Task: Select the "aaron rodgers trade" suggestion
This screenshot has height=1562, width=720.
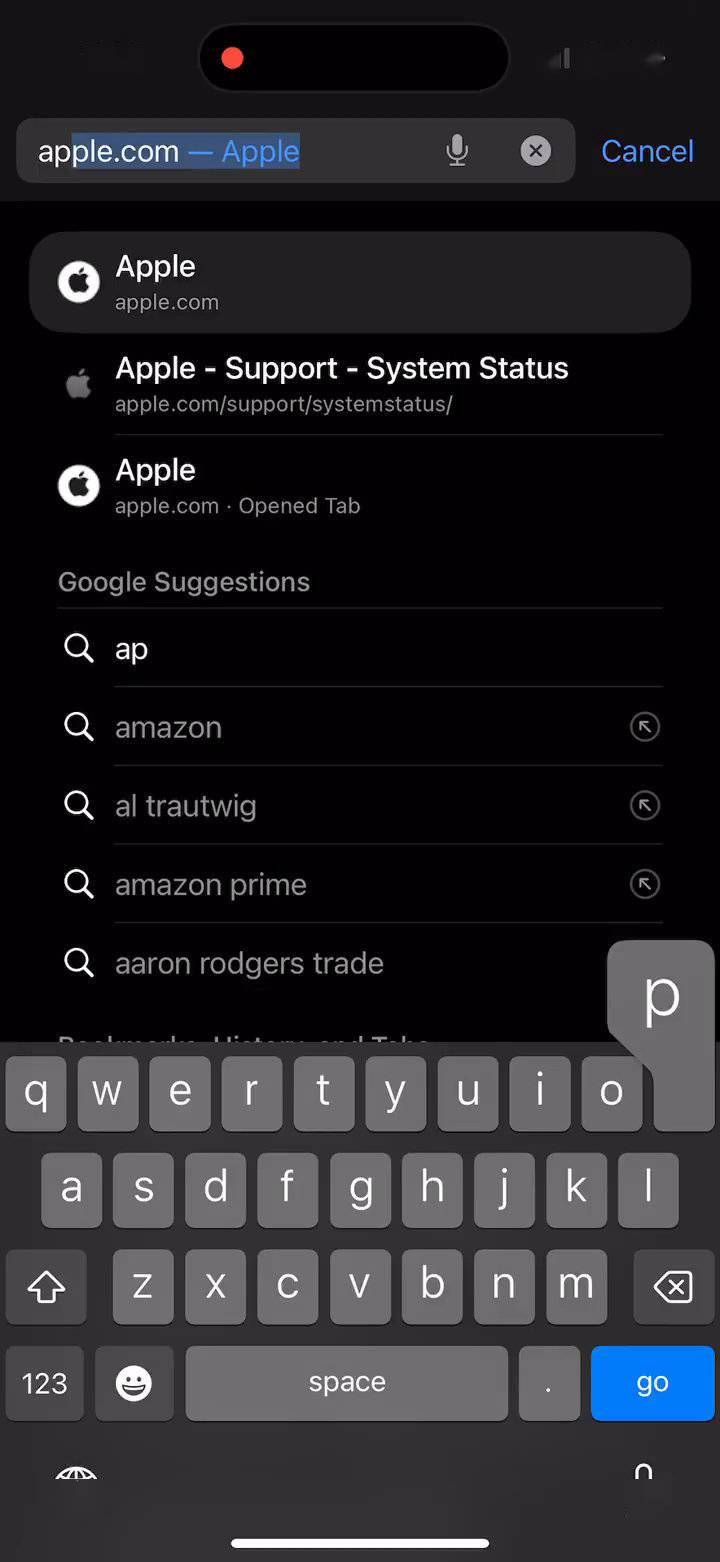Action: click(300, 963)
